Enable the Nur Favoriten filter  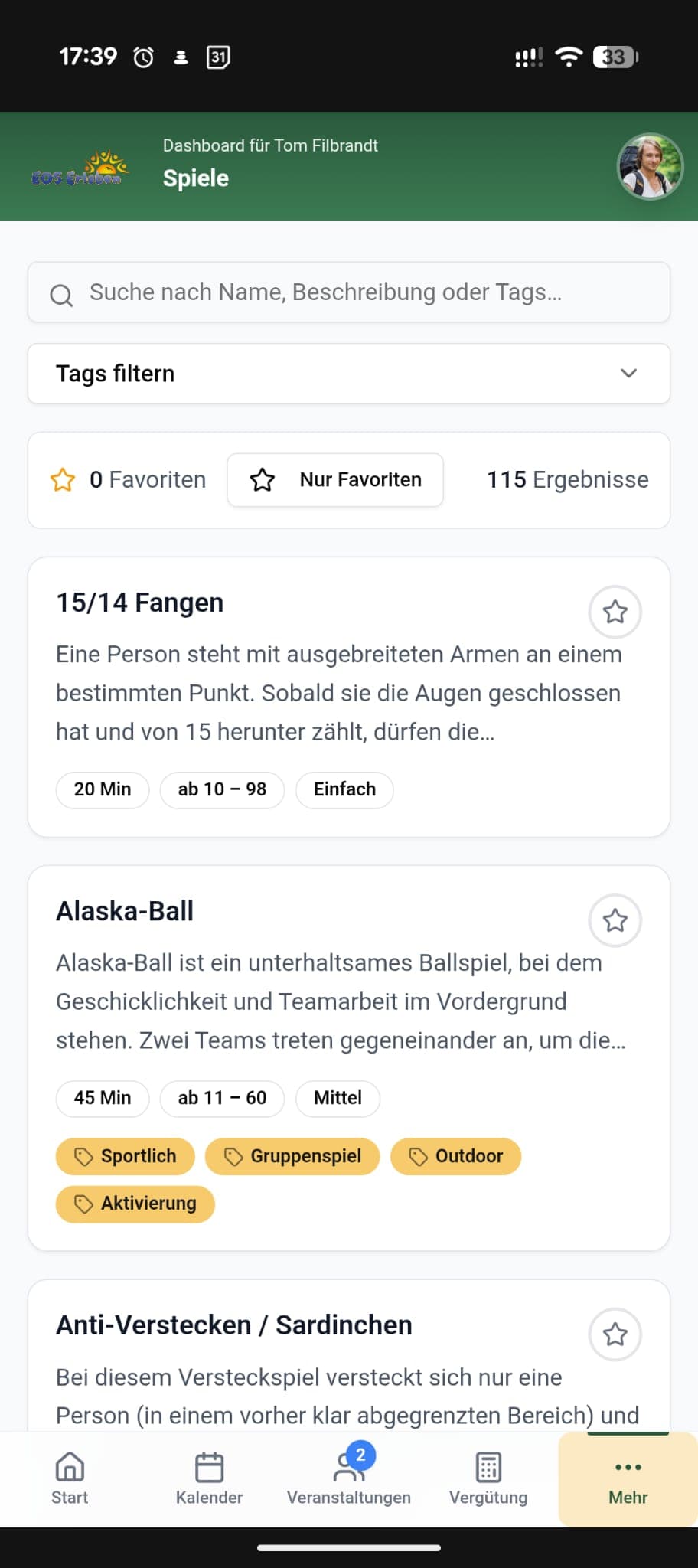click(x=335, y=480)
